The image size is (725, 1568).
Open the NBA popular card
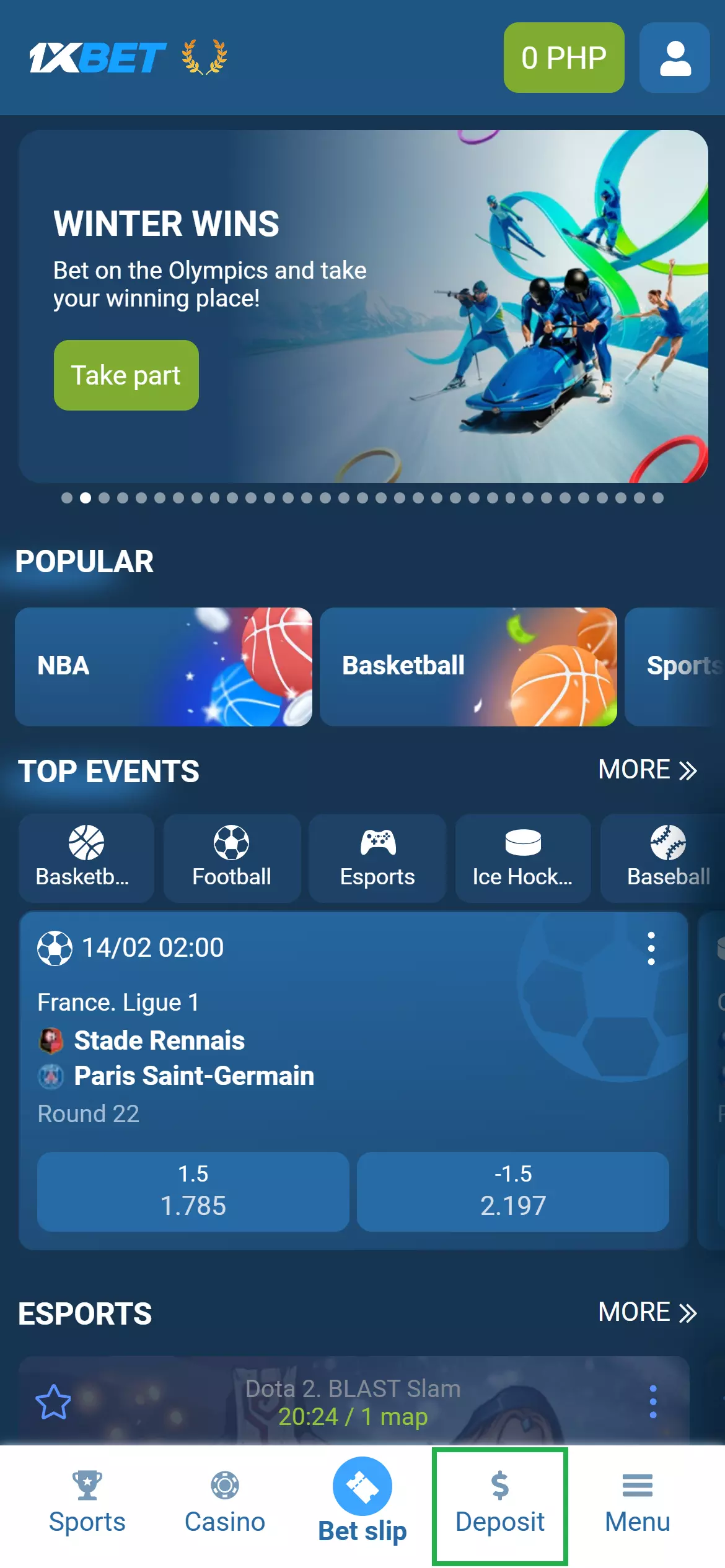tap(164, 666)
